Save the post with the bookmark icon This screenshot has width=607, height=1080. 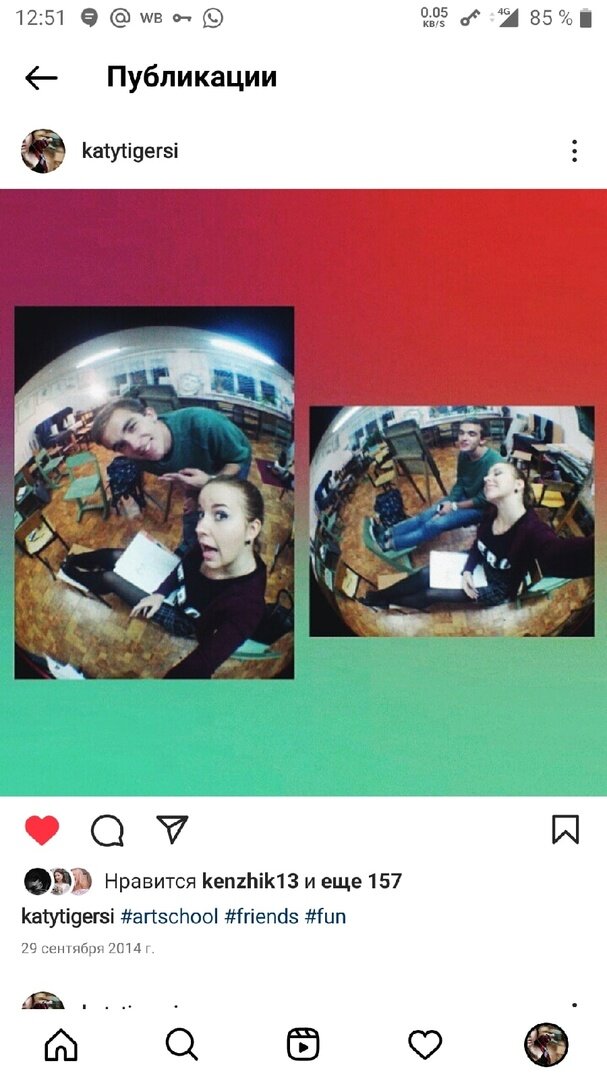pyautogui.click(x=565, y=829)
